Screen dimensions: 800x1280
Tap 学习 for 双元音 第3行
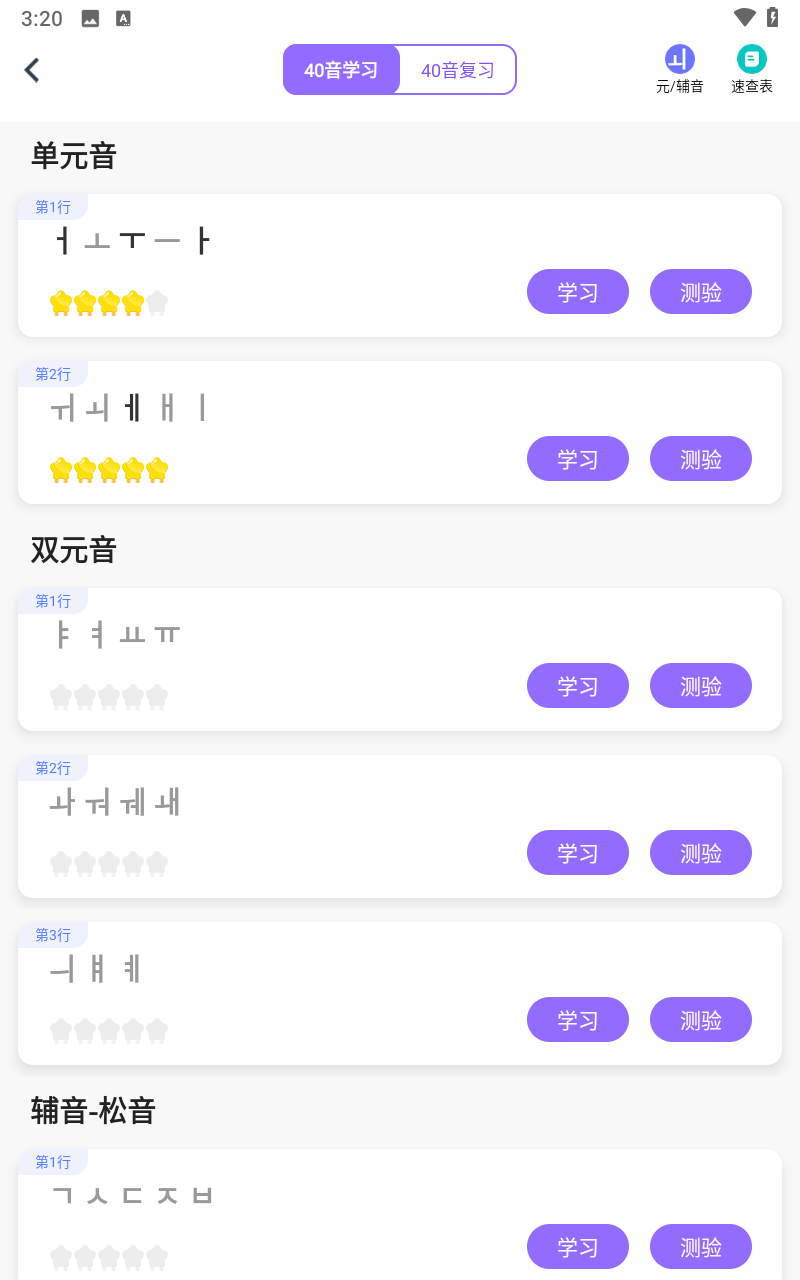point(578,1019)
